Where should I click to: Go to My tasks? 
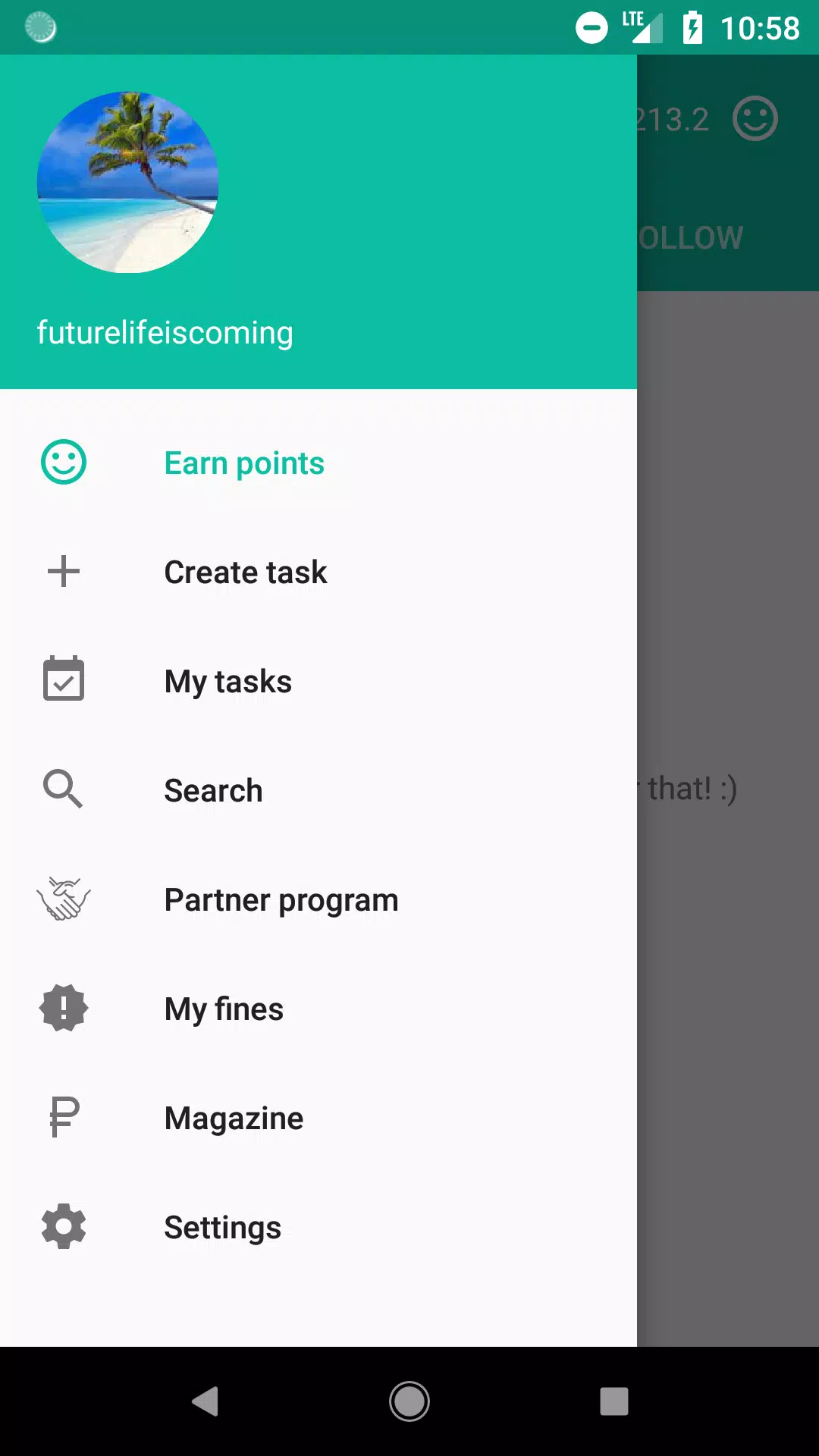227,682
